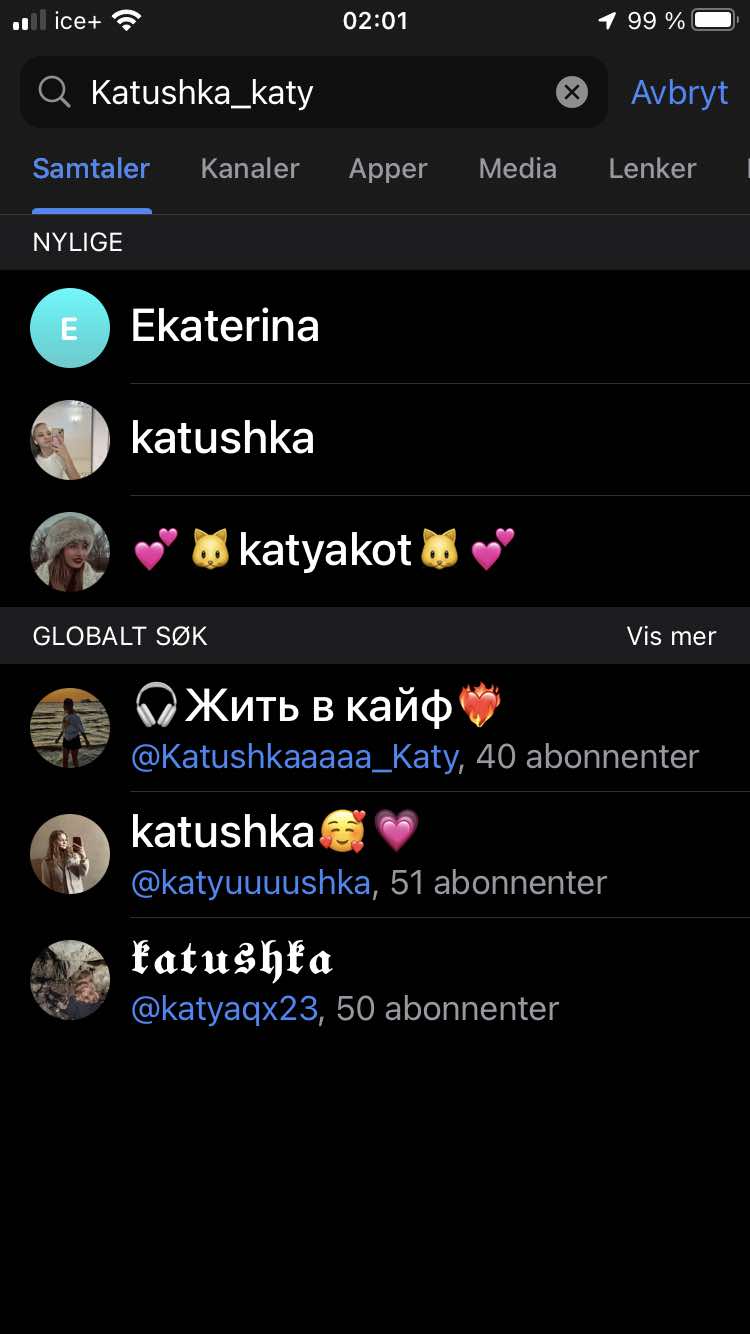Viewport: 750px width, 1334px height.
Task: Open the Media tab
Action: (x=517, y=169)
